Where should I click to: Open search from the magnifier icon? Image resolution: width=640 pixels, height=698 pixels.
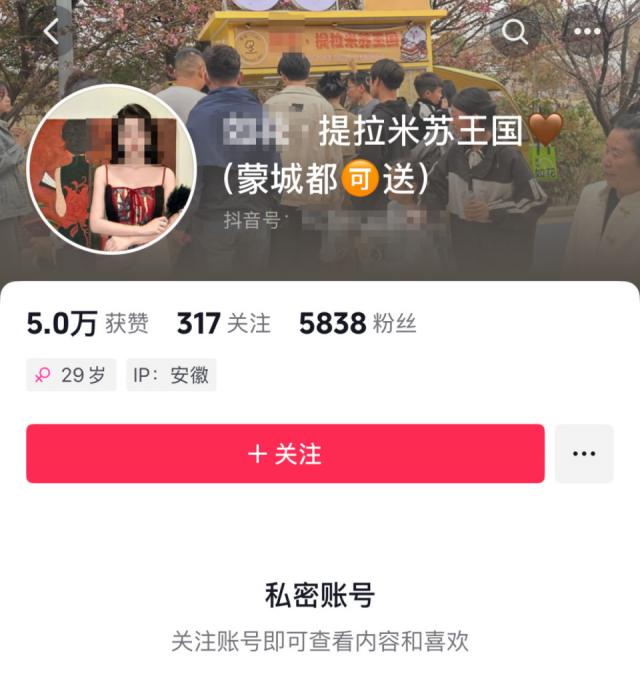(x=515, y=32)
